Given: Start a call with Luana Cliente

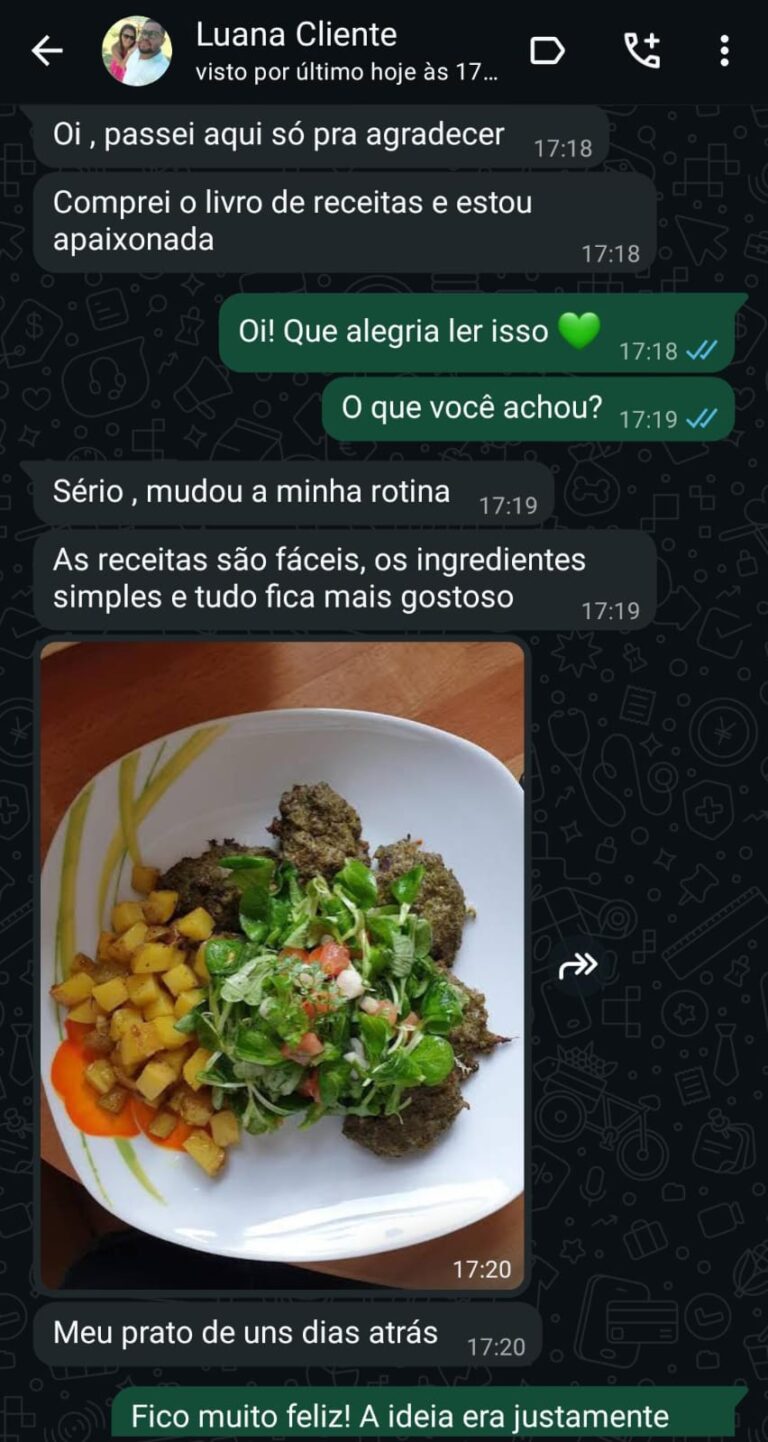Looking at the screenshot, I should point(642,51).
